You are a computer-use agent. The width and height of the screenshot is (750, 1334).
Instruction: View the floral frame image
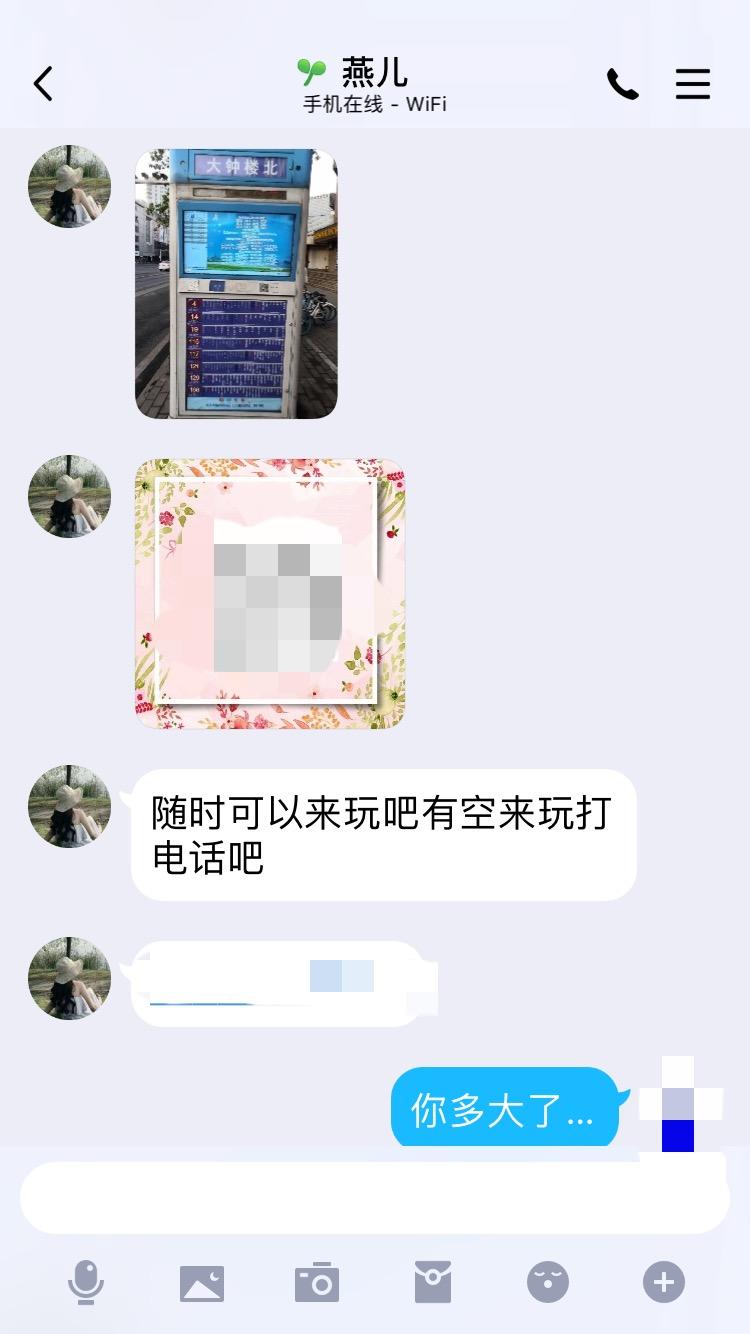click(x=270, y=593)
